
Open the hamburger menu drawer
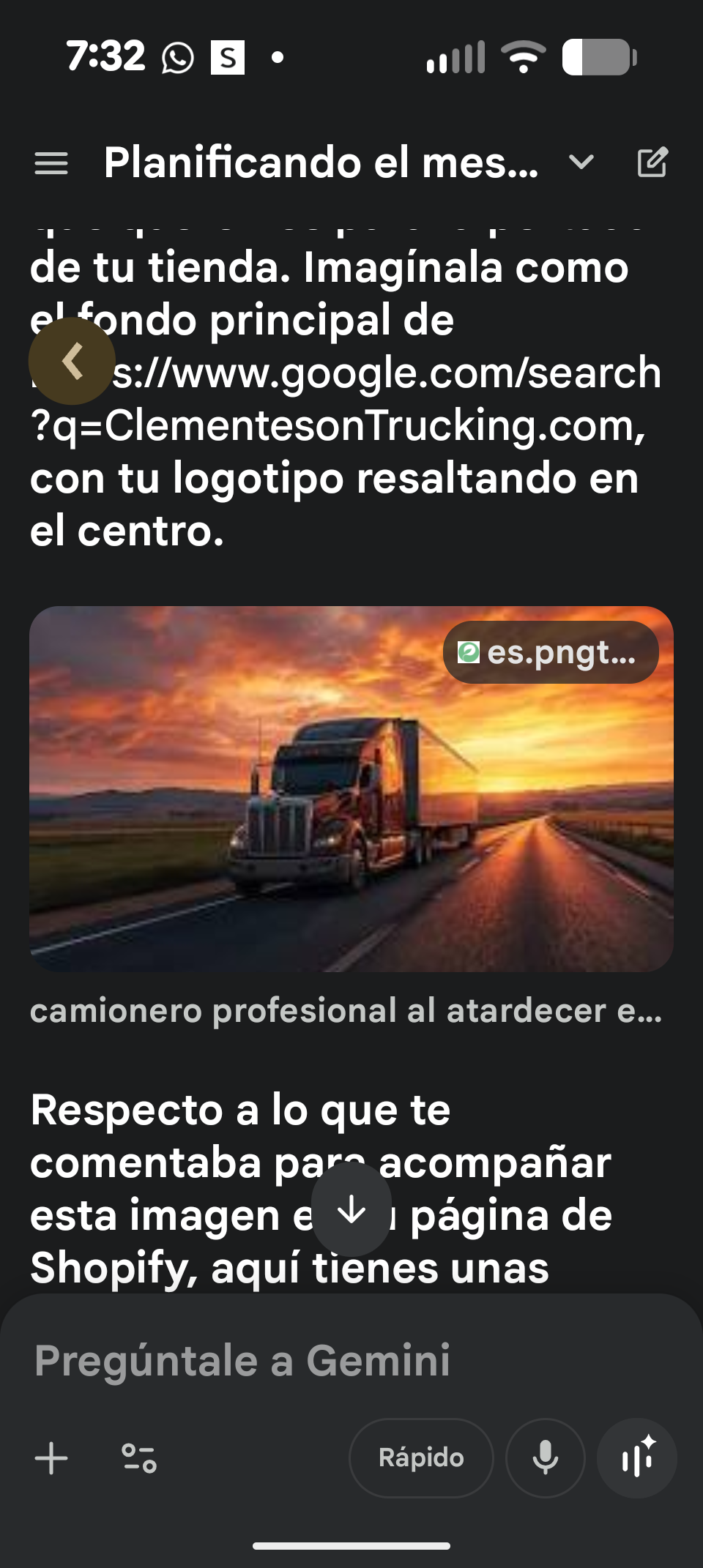click(x=51, y=163)
